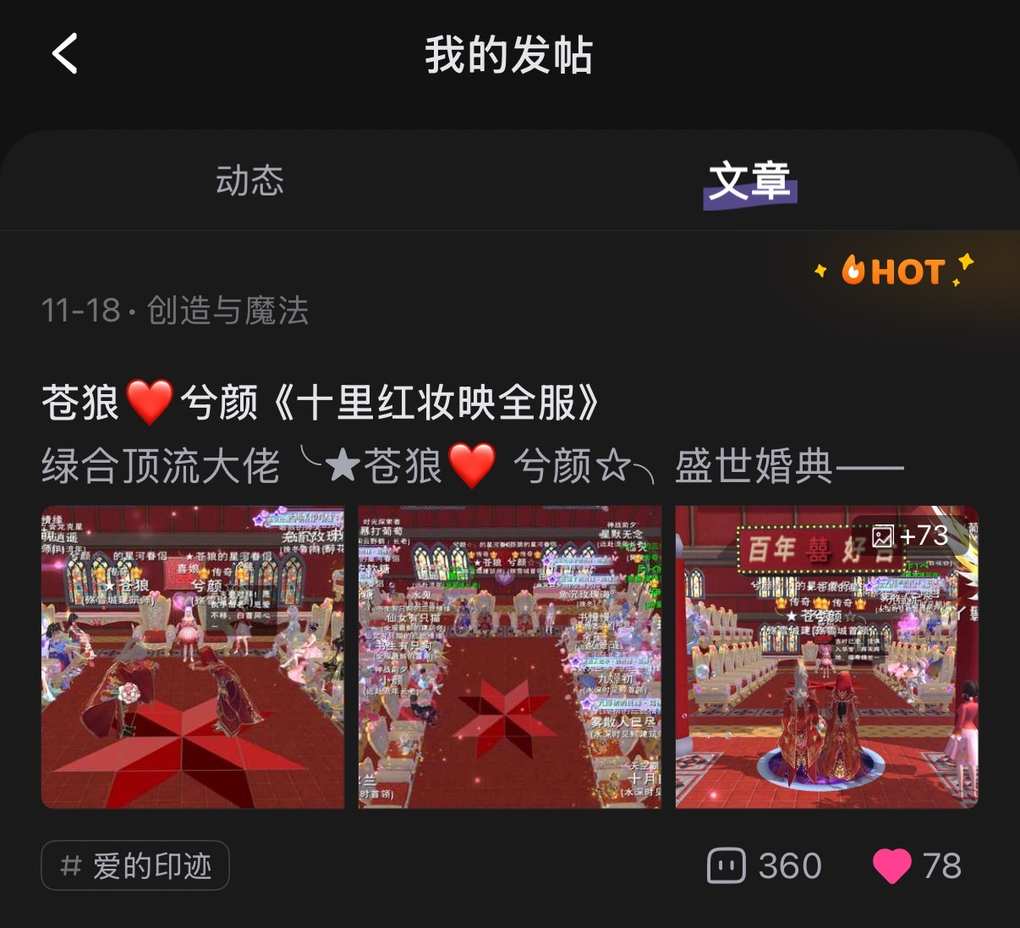Select the 文章 tab

click(x=750, y=181)
